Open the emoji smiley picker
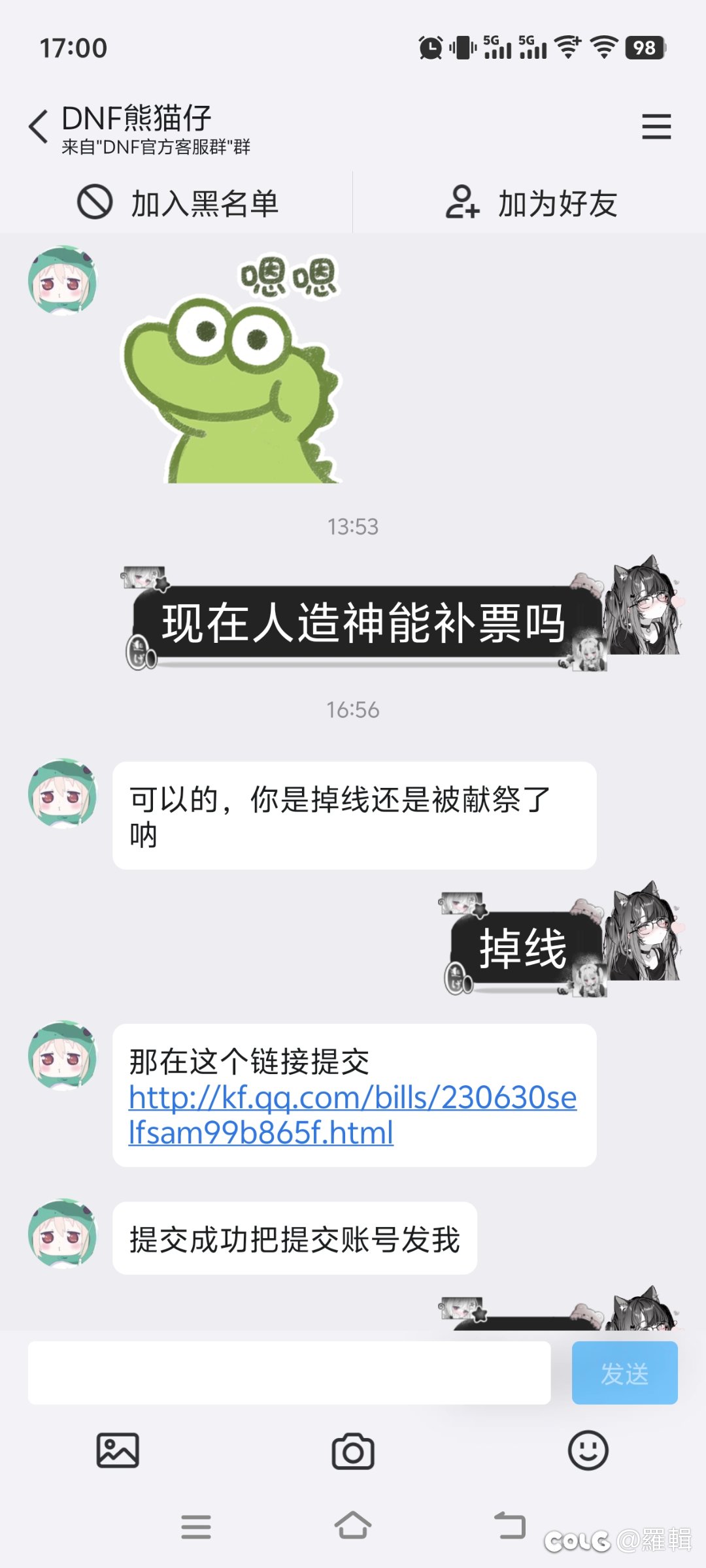 pyautogui.click(x=588, y=1450)
